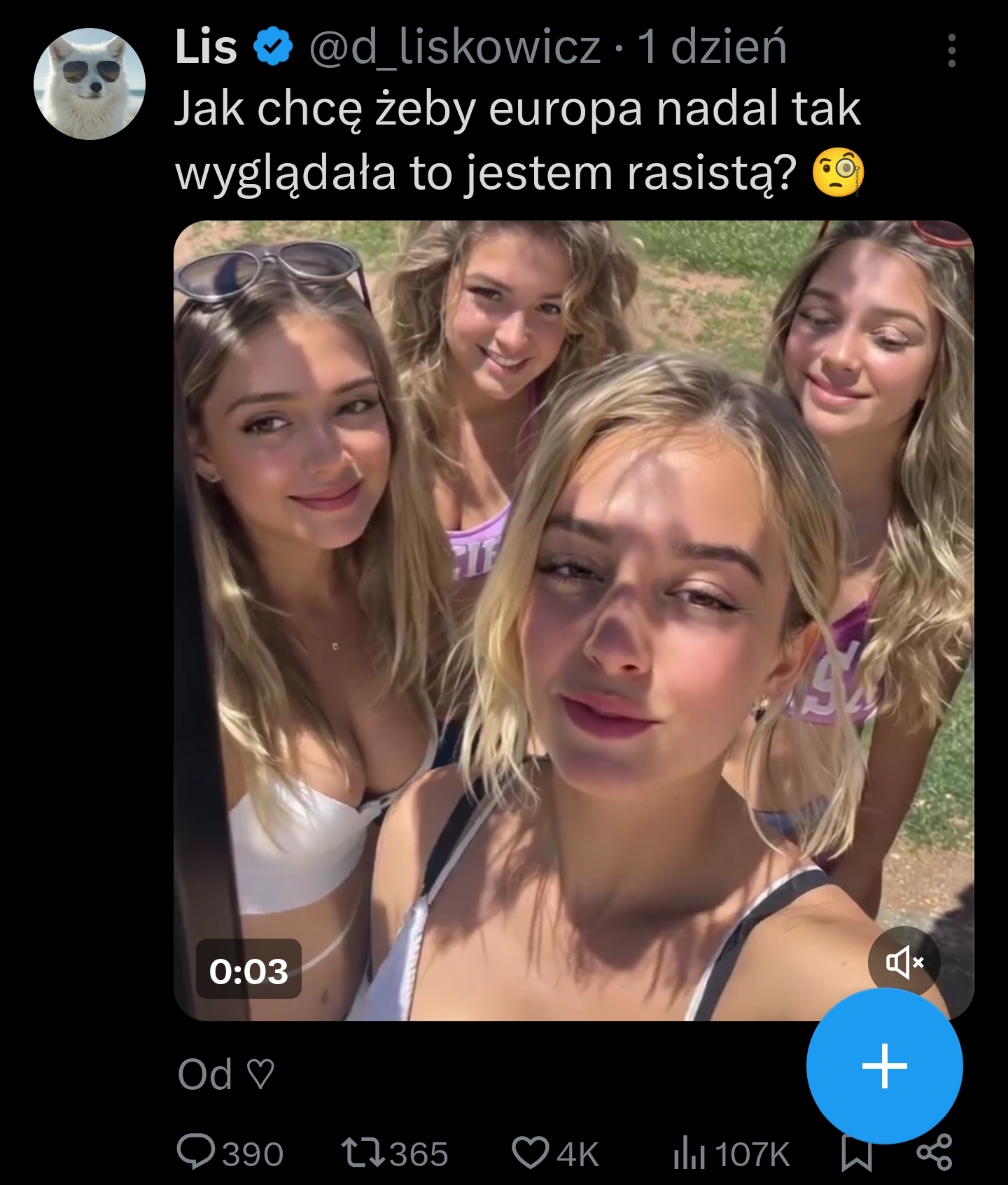This screenshot has height=1185, width=1008.
Task: Unmute the video sound
Action: click(904, 962)
